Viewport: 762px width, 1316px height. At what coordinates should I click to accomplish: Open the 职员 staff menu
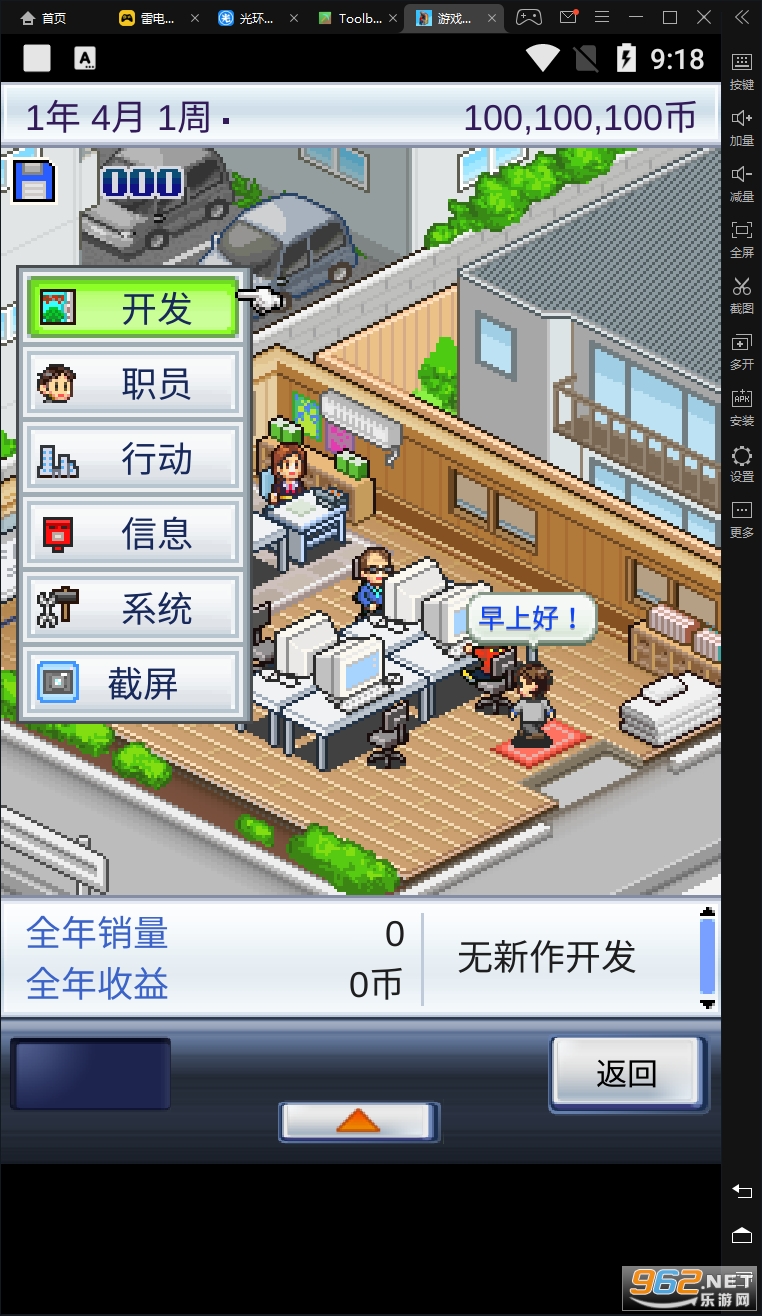coord(133,384)
